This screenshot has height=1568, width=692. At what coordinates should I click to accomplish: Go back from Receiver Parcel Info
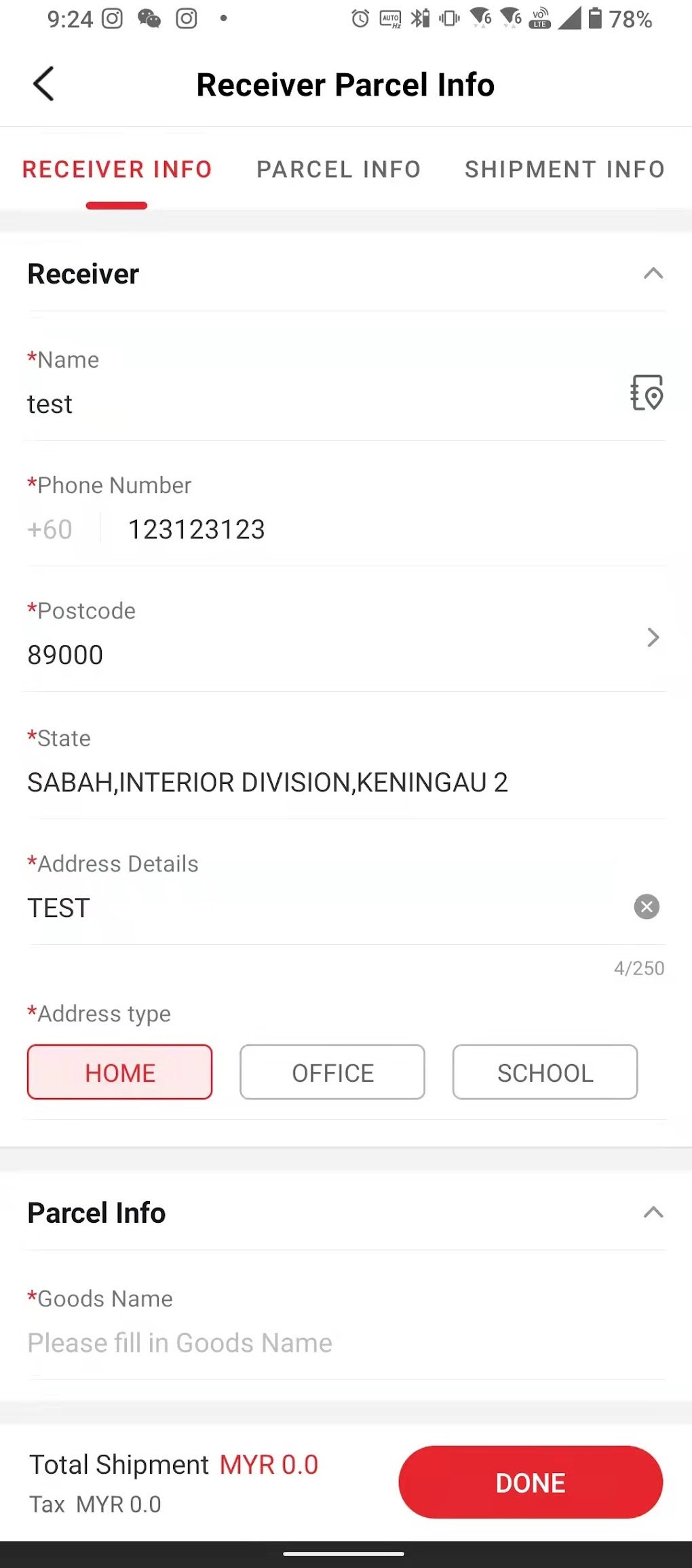[43, 84]
